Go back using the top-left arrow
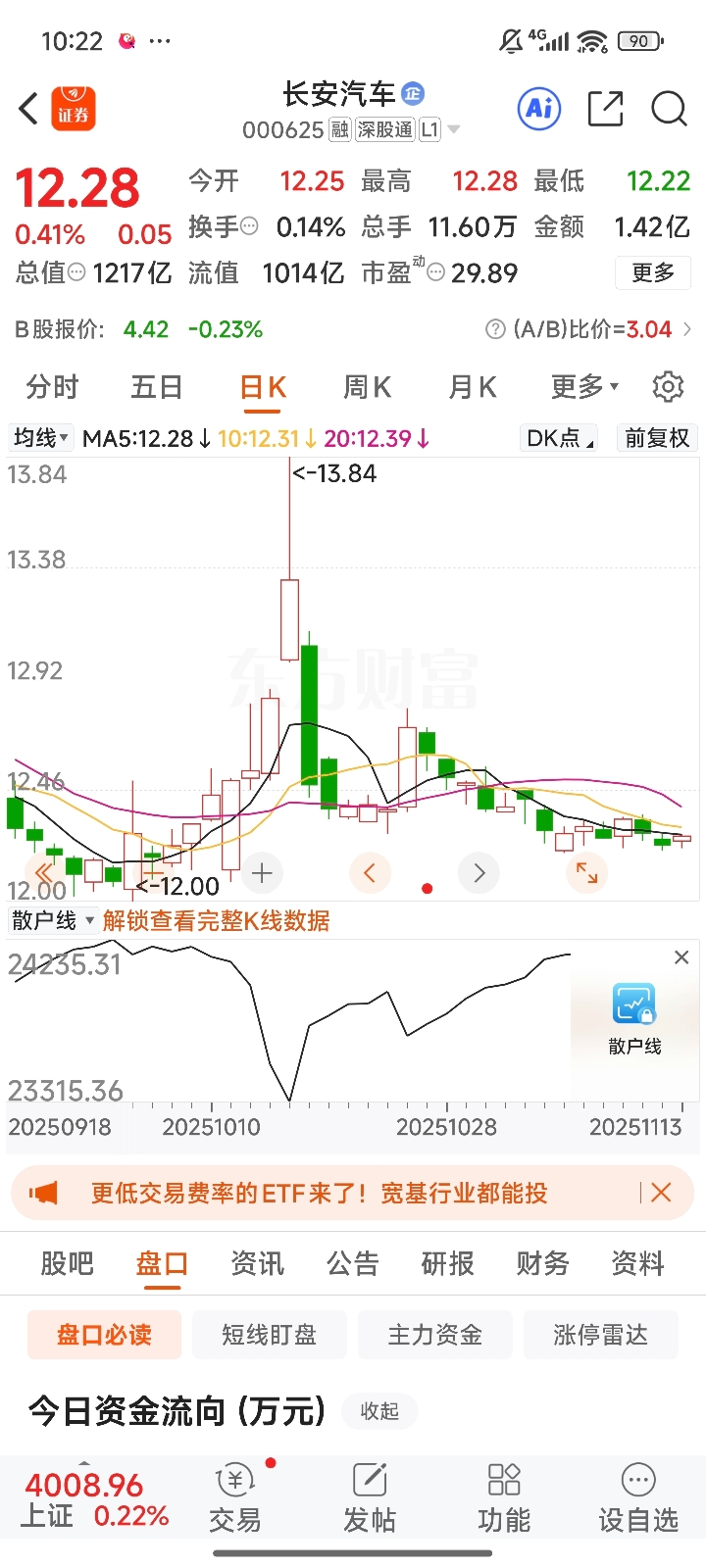Image resolution: width=706 pixels, height=1568 pixels. [x=28, y=109]
